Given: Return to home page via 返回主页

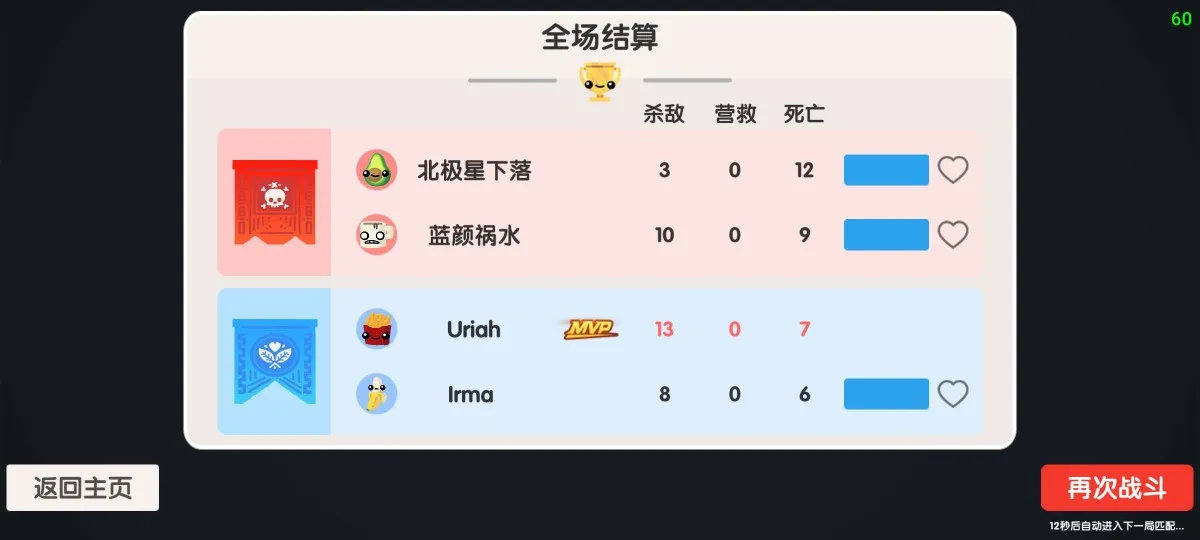Looking at the screenshot, I should click(x=83, y=488).
